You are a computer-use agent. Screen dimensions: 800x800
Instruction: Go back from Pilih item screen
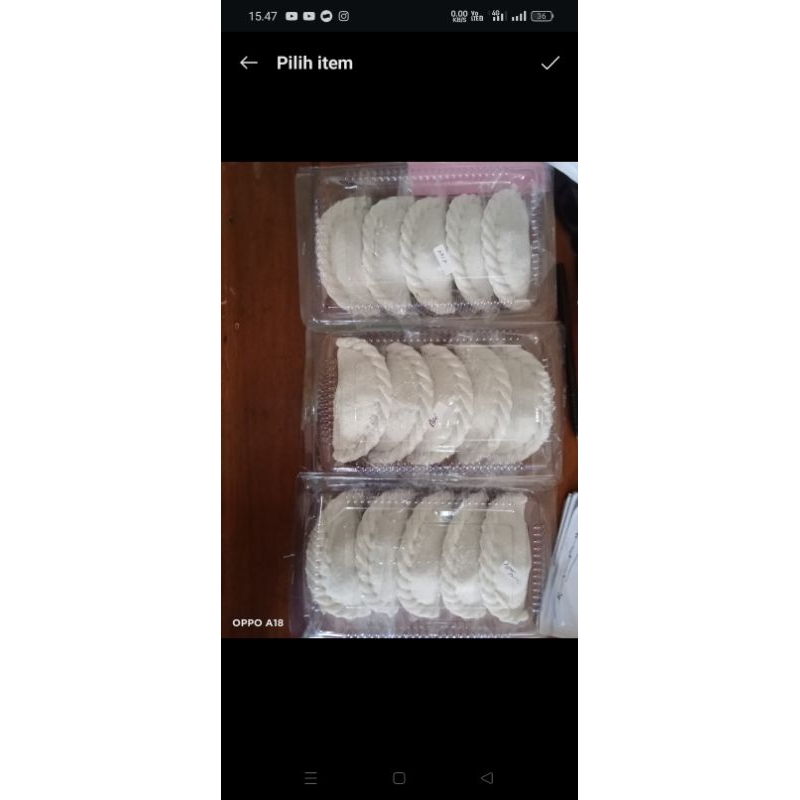pos(249,63)
